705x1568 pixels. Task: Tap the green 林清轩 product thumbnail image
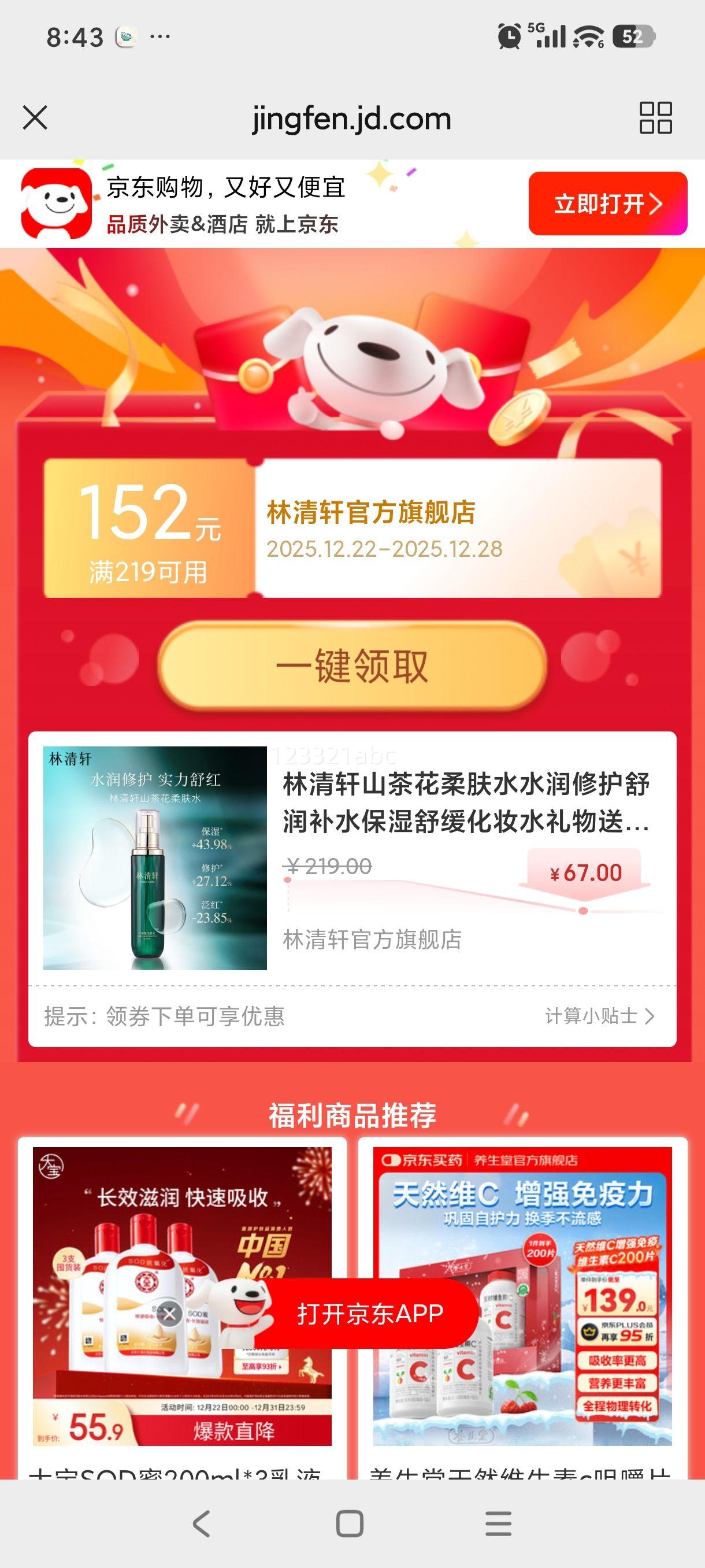[154, 863]
